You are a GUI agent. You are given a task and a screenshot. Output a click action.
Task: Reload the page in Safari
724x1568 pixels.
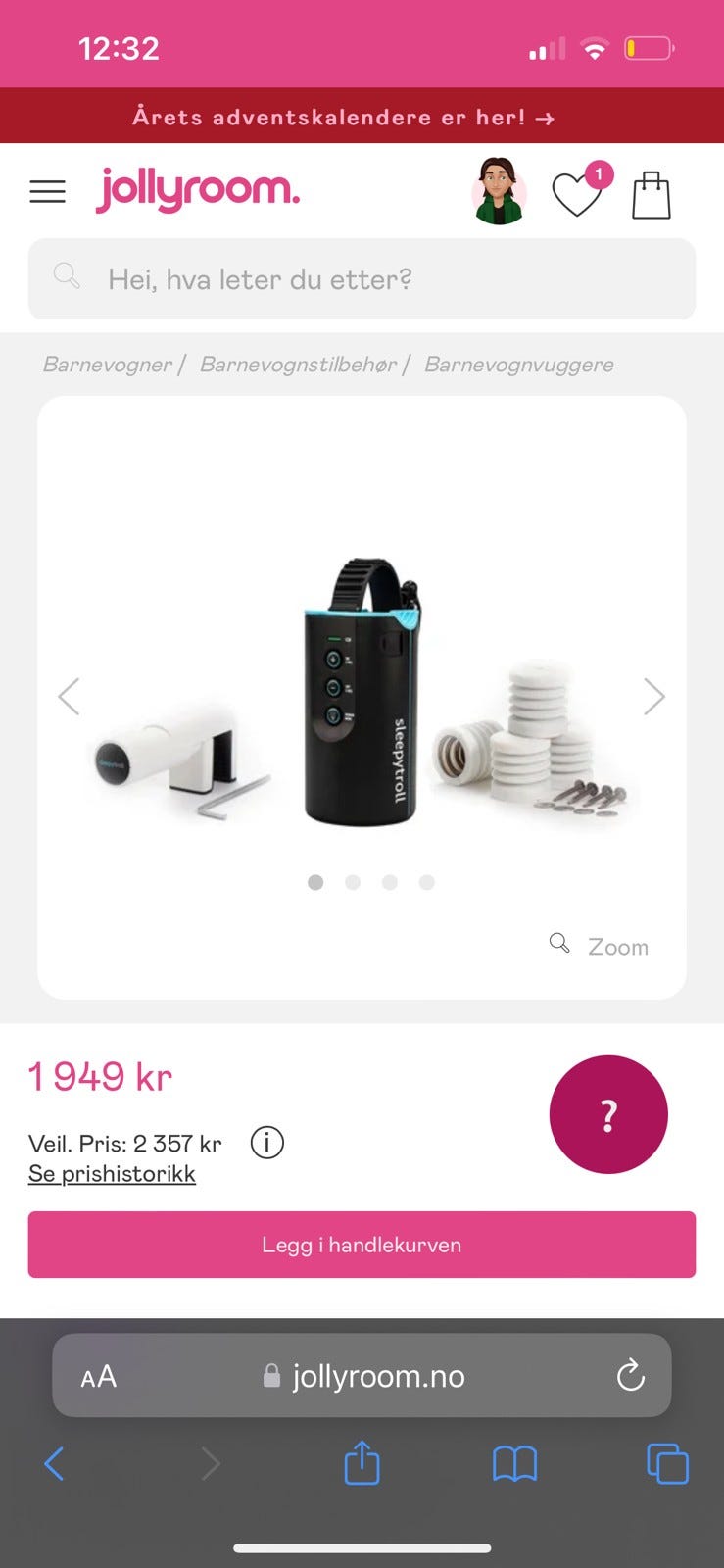pyautogui.click(x=630, y=1376)
